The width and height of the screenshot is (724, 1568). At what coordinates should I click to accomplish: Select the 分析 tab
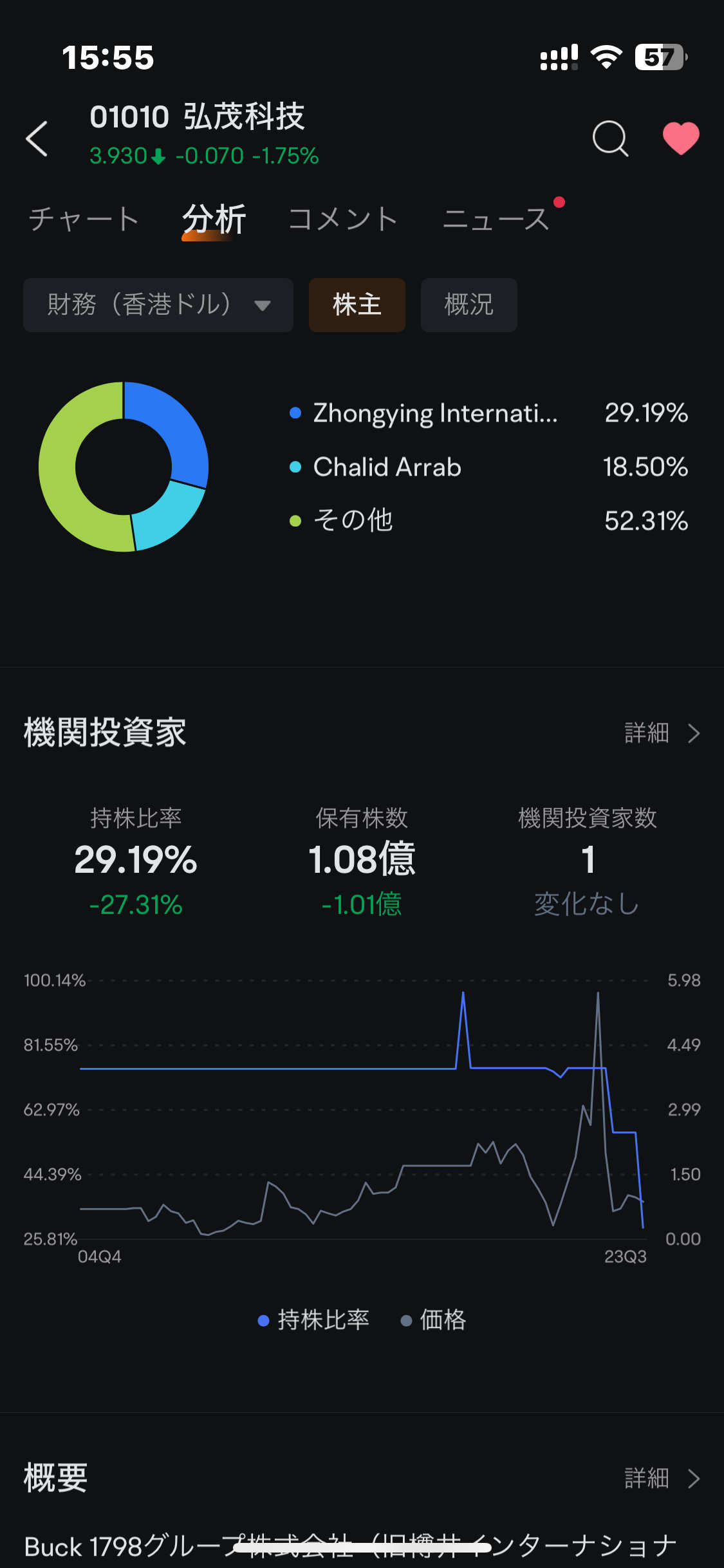click(214, 219)
